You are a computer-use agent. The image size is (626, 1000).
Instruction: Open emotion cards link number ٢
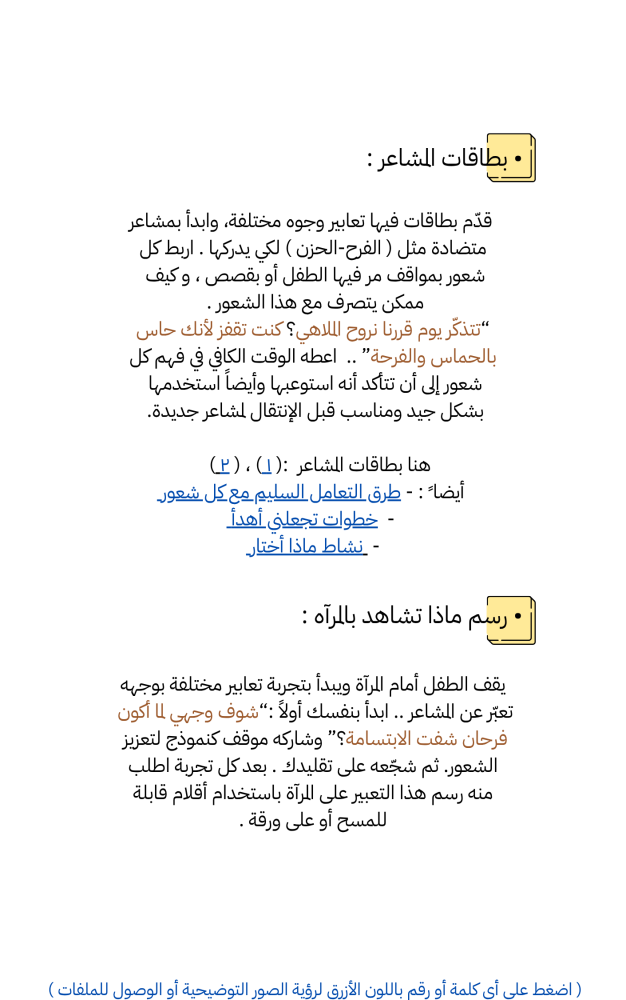[223, 466]
